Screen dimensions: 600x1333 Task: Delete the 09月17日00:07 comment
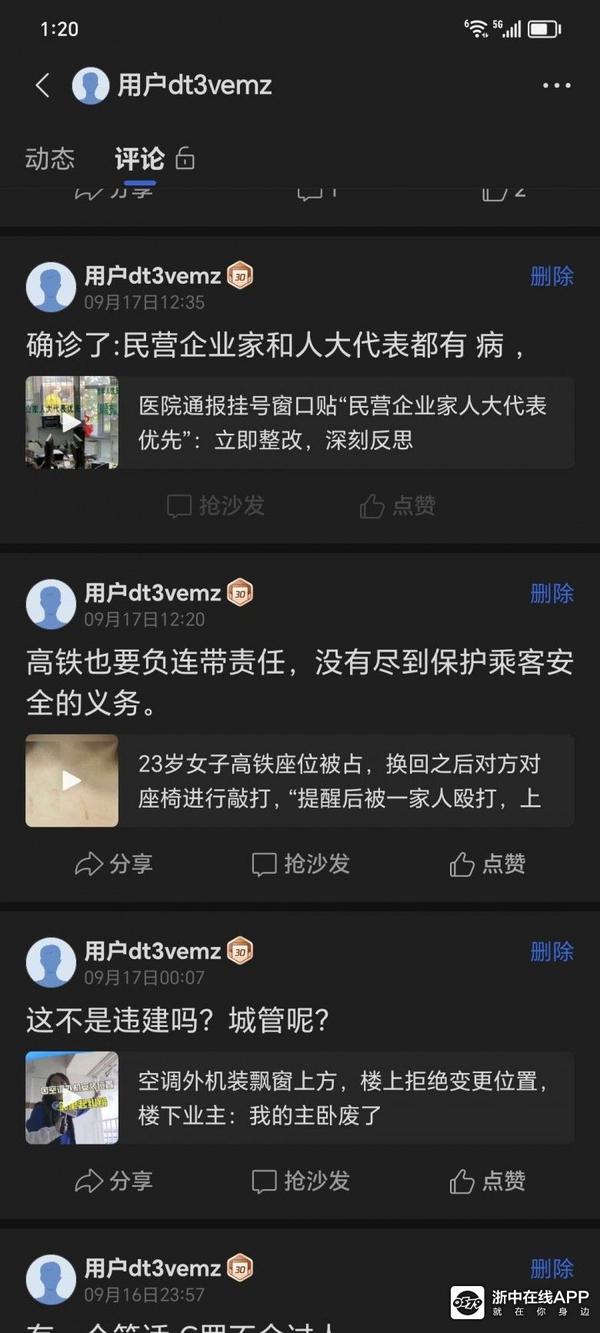click(x=552, y=951)
